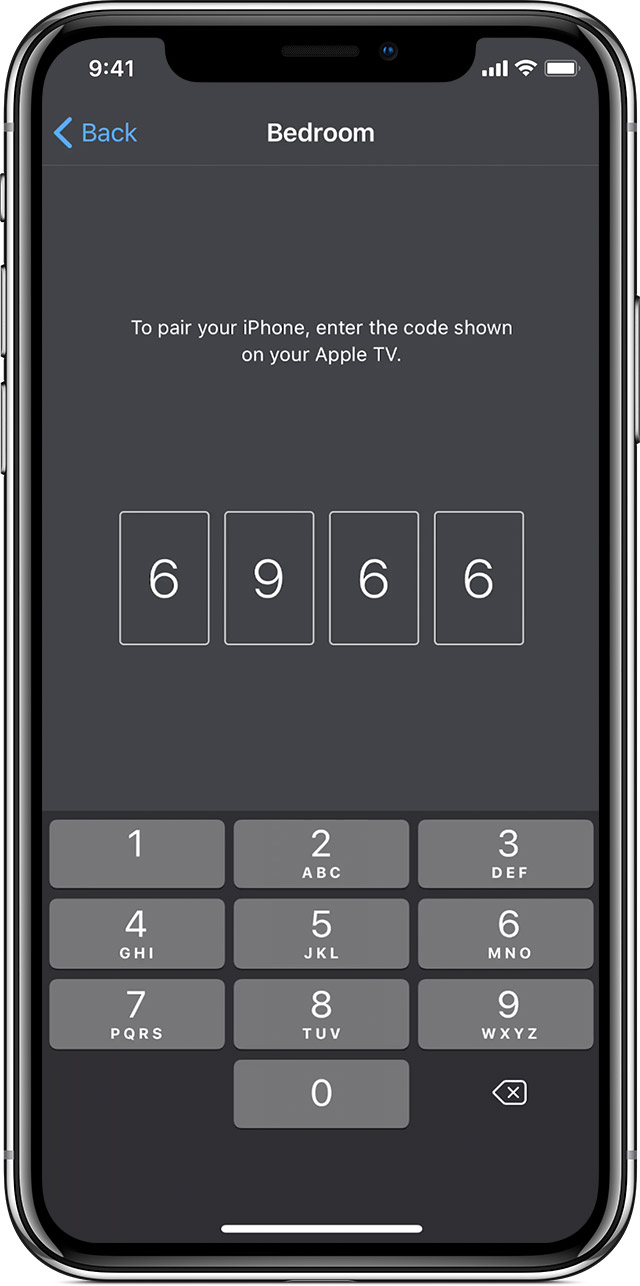The width and height of the screenshot is (640, 1286).
Task: Go back from the Bedroom screen
Action: (x=95, y=133)
